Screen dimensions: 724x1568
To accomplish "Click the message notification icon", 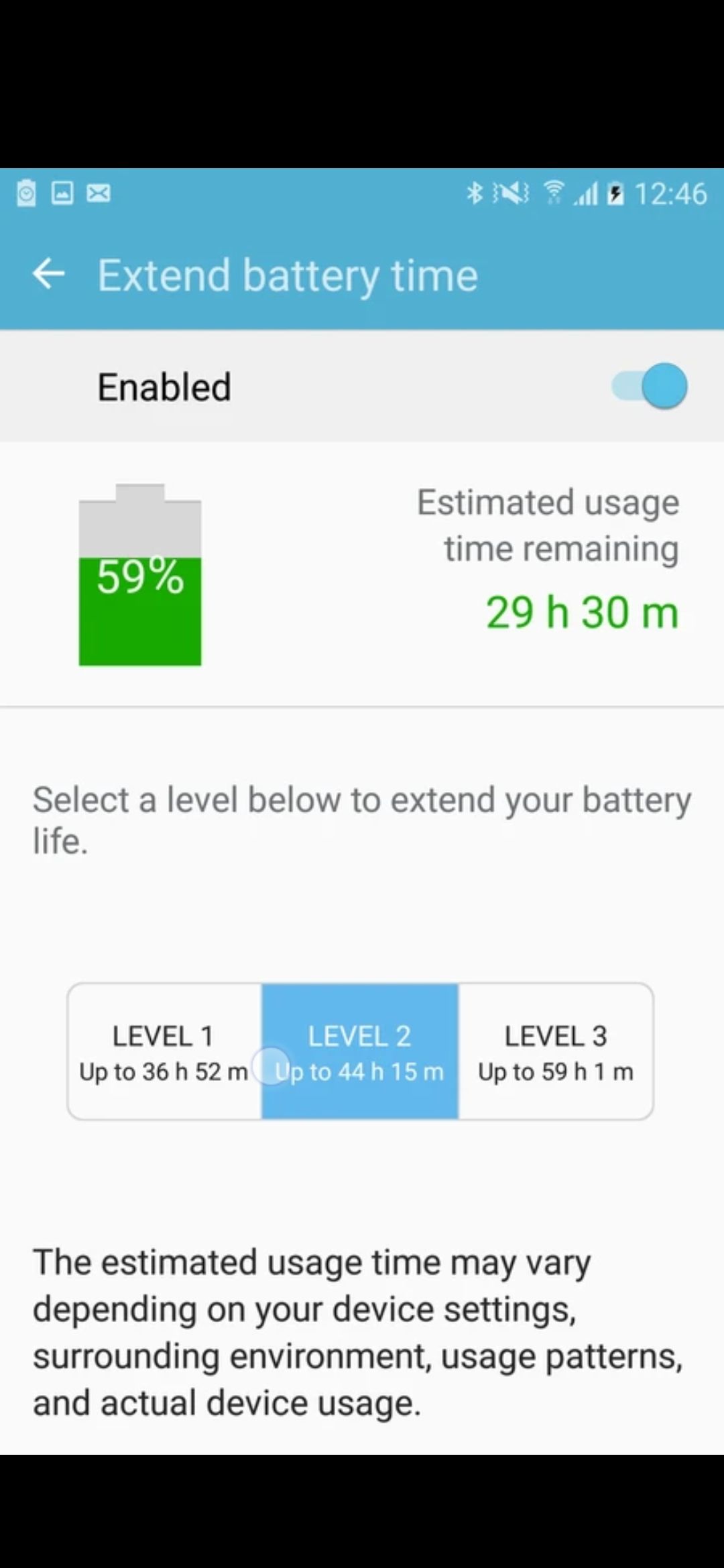I will point(98,194).
